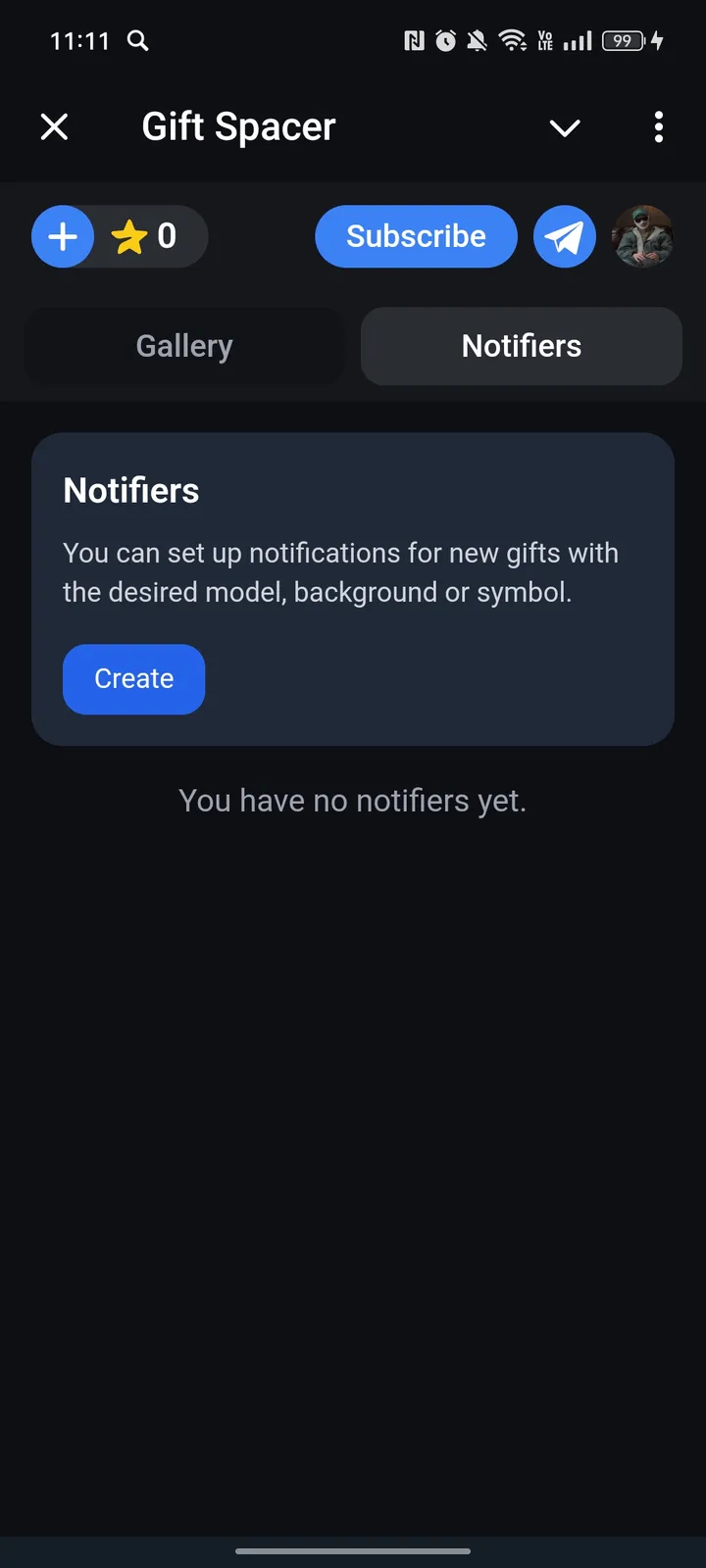This screenshot has height=1568, width=706.
Task: Tap the Subscribe button
Action: [415, 236]
